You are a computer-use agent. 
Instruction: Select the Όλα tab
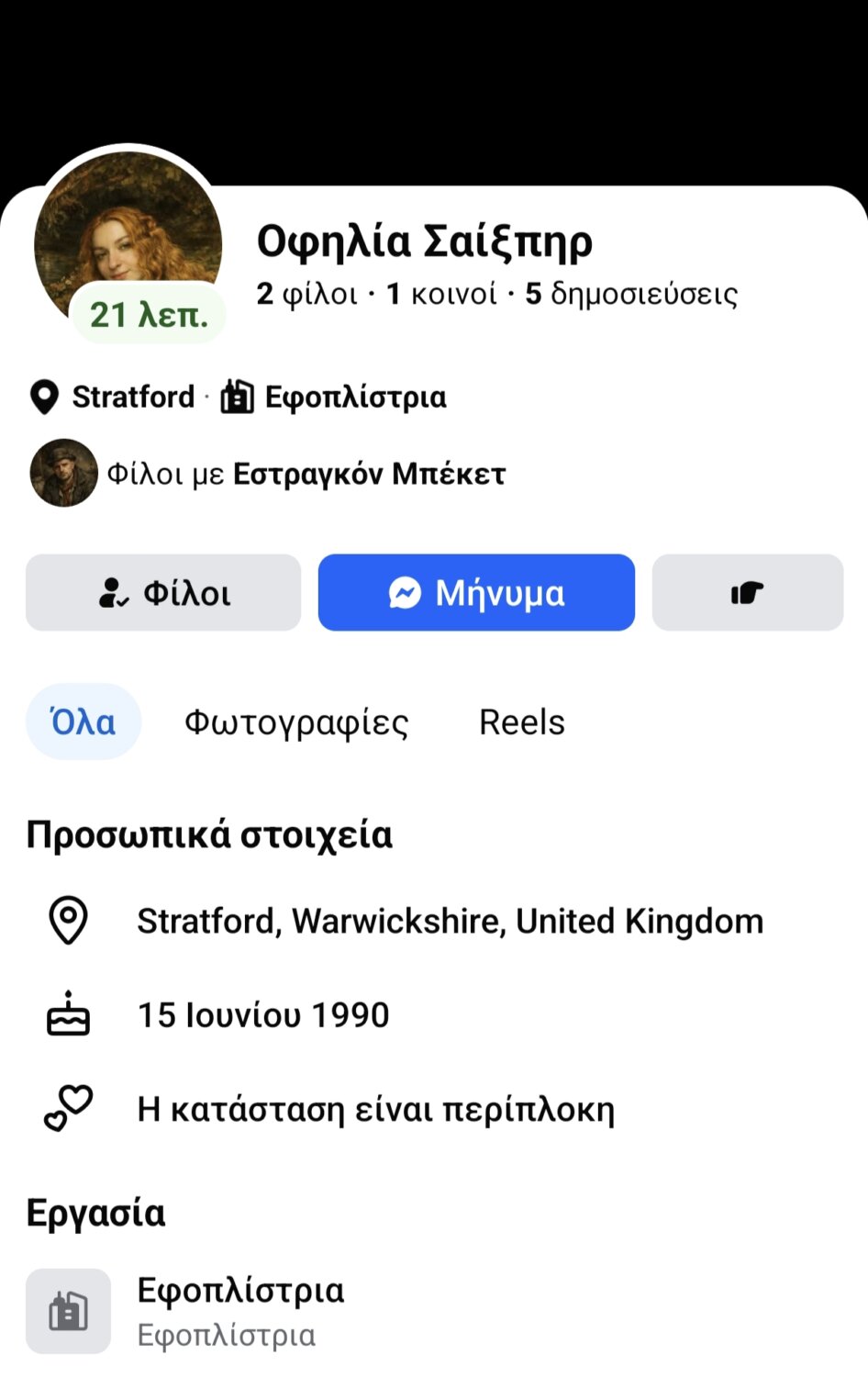point(83,722)
